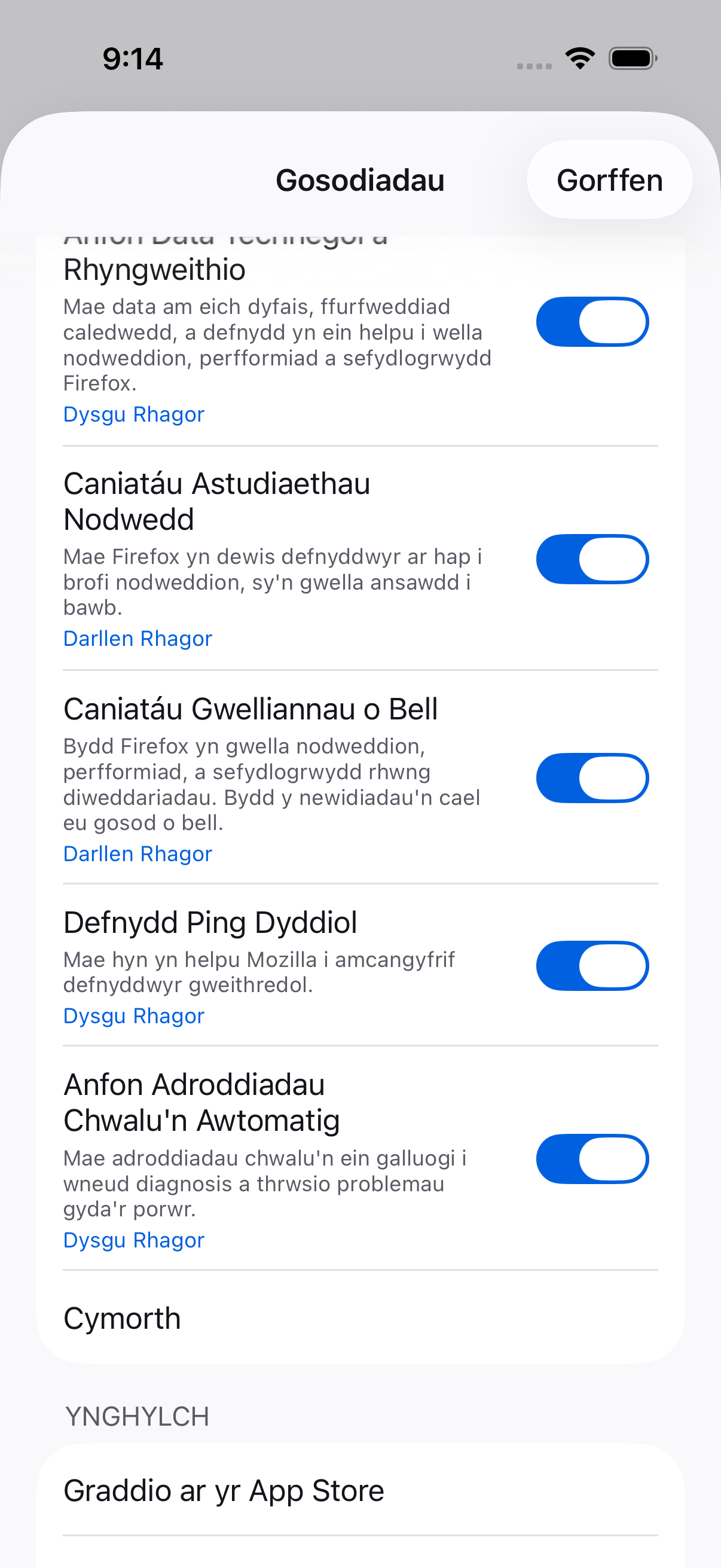Switch off Anfon Adroddiadau Chwalu'n Awtomatig
The image size is (721, 1568).
click(x=591, y=1159)
